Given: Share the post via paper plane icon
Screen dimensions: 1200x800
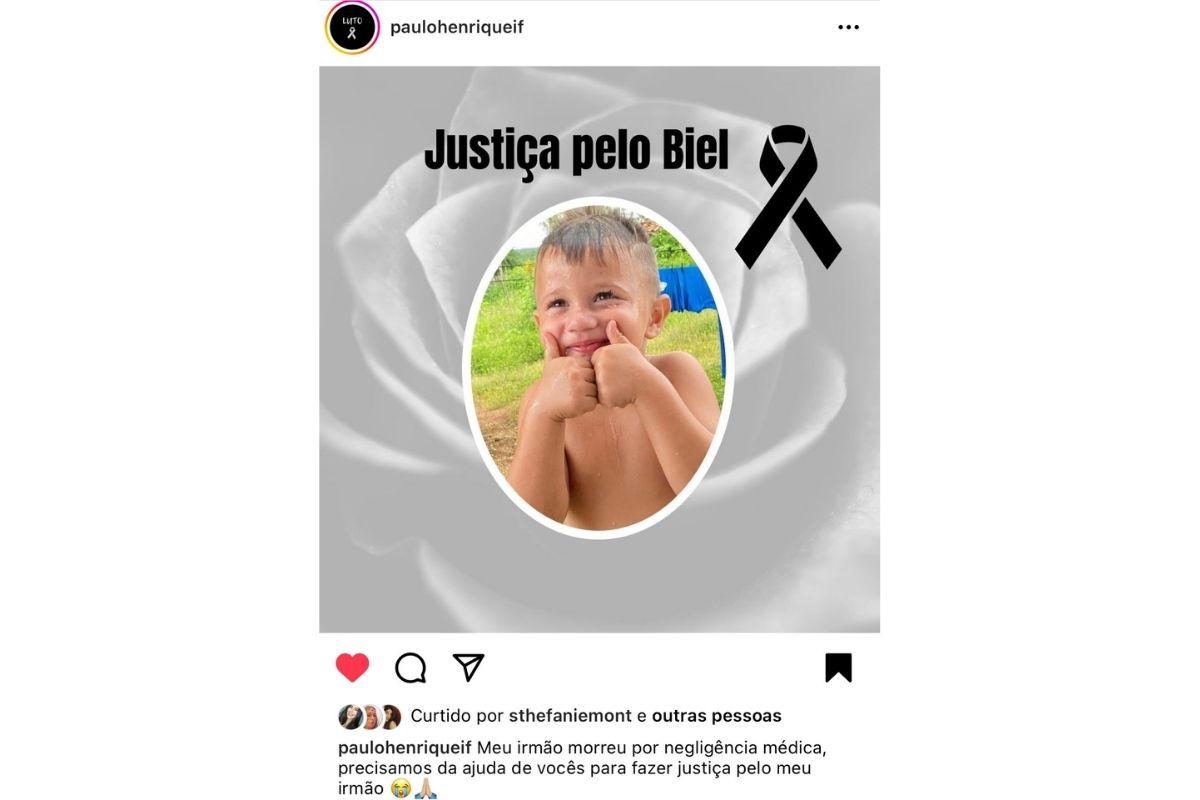Looking at the screenshot, I should point(468,667).
